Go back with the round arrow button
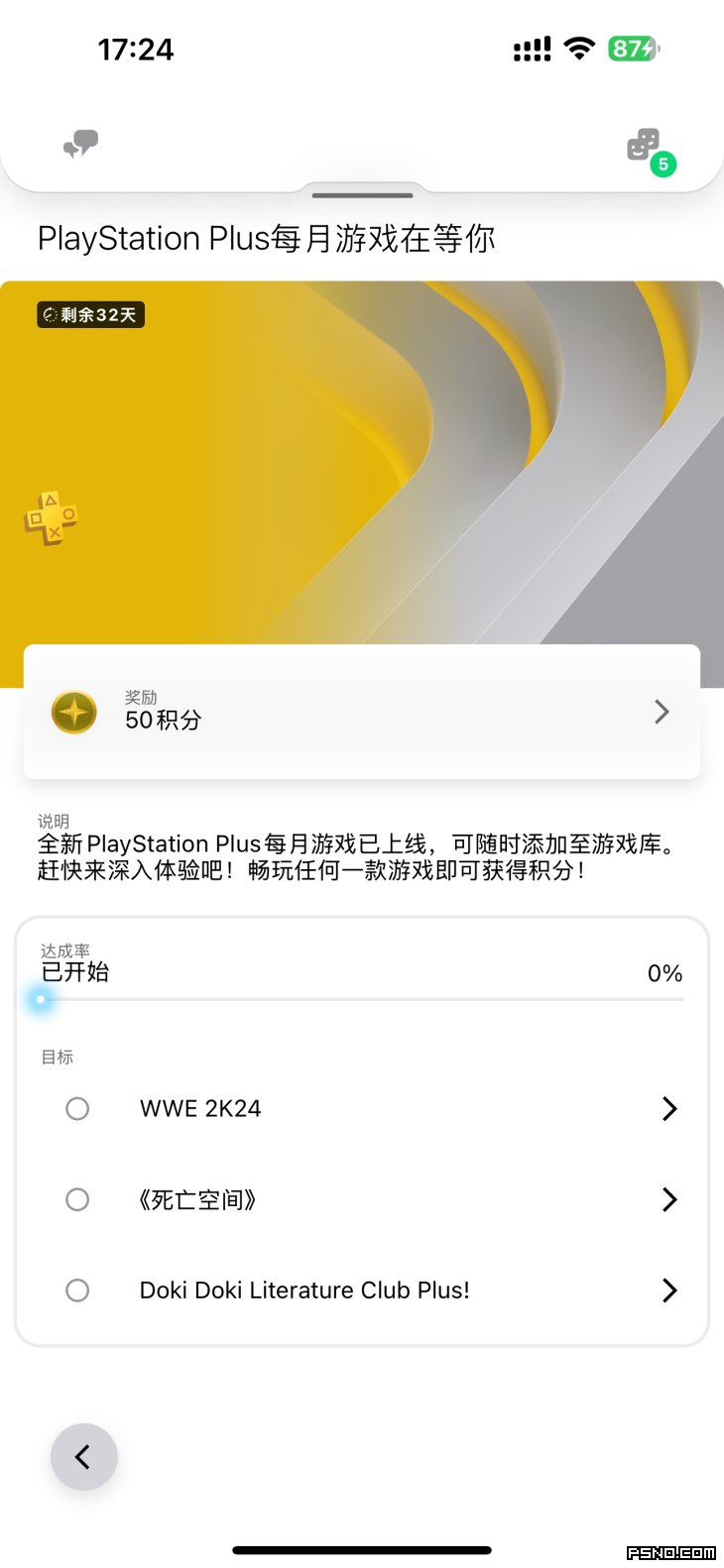724x1568 pixels. 84,1456
